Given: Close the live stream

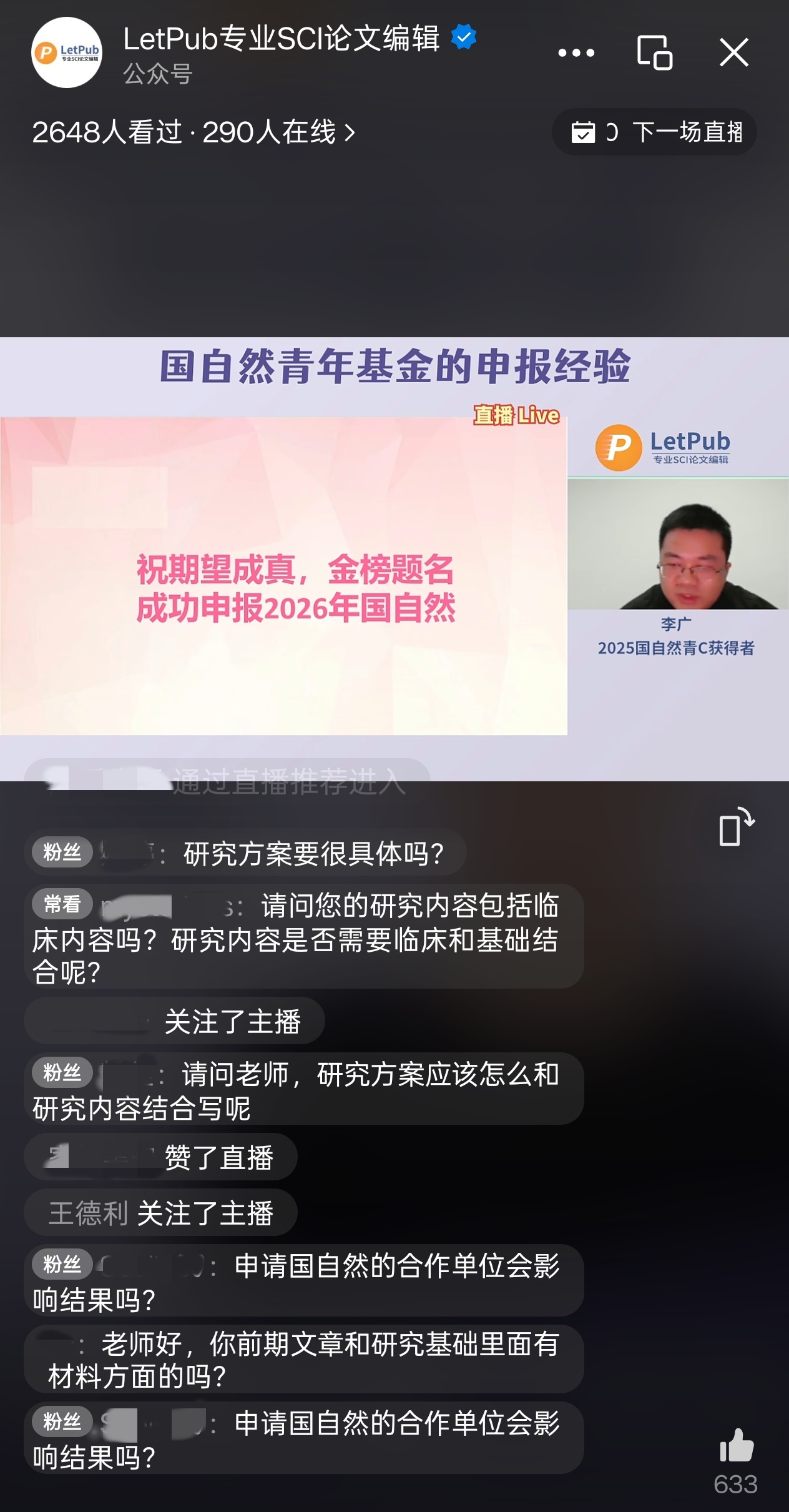Looking at the screenshot, I should click(733, 52).
